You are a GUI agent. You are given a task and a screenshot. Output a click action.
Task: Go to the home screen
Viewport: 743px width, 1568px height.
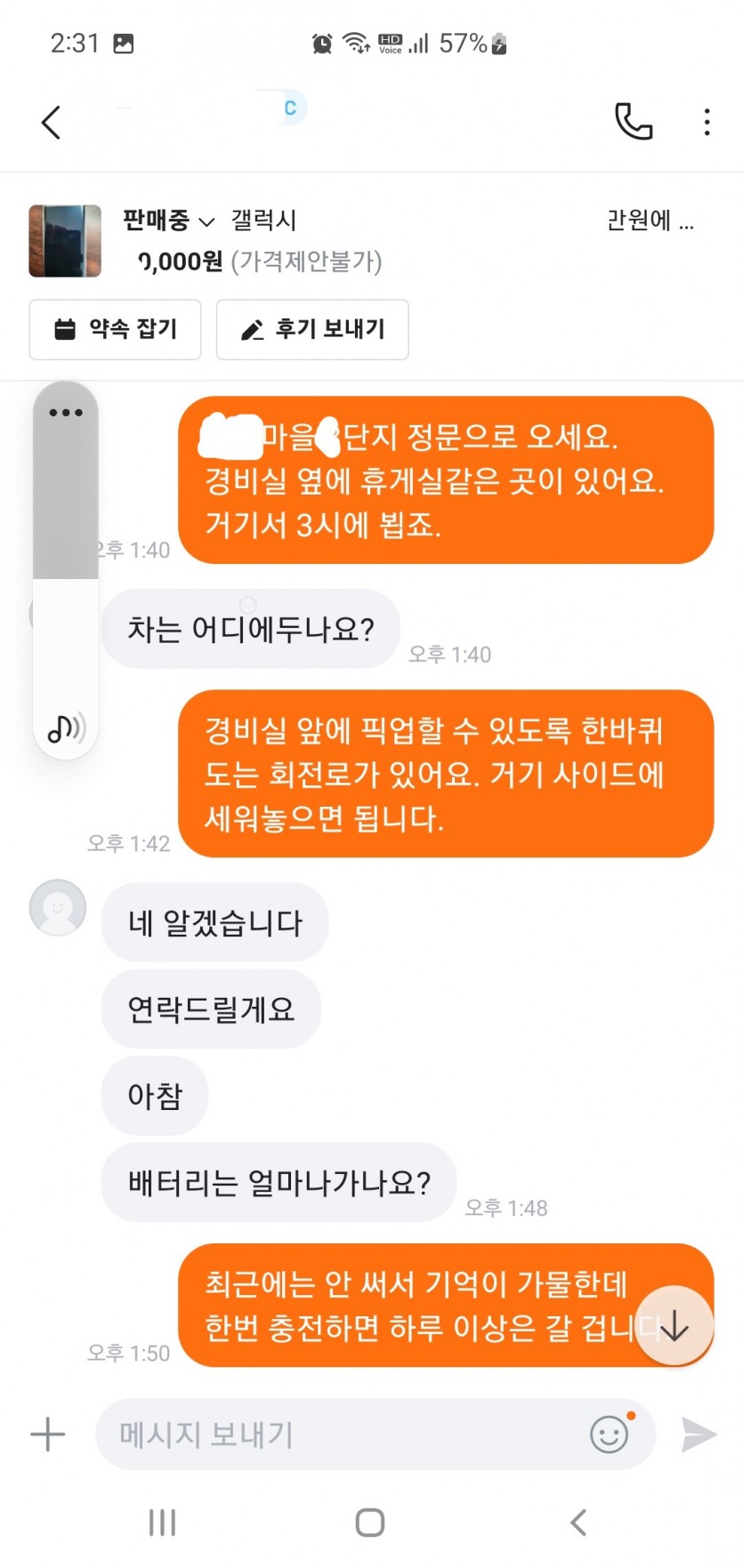pyautogui.click(x=370, y=1523)
